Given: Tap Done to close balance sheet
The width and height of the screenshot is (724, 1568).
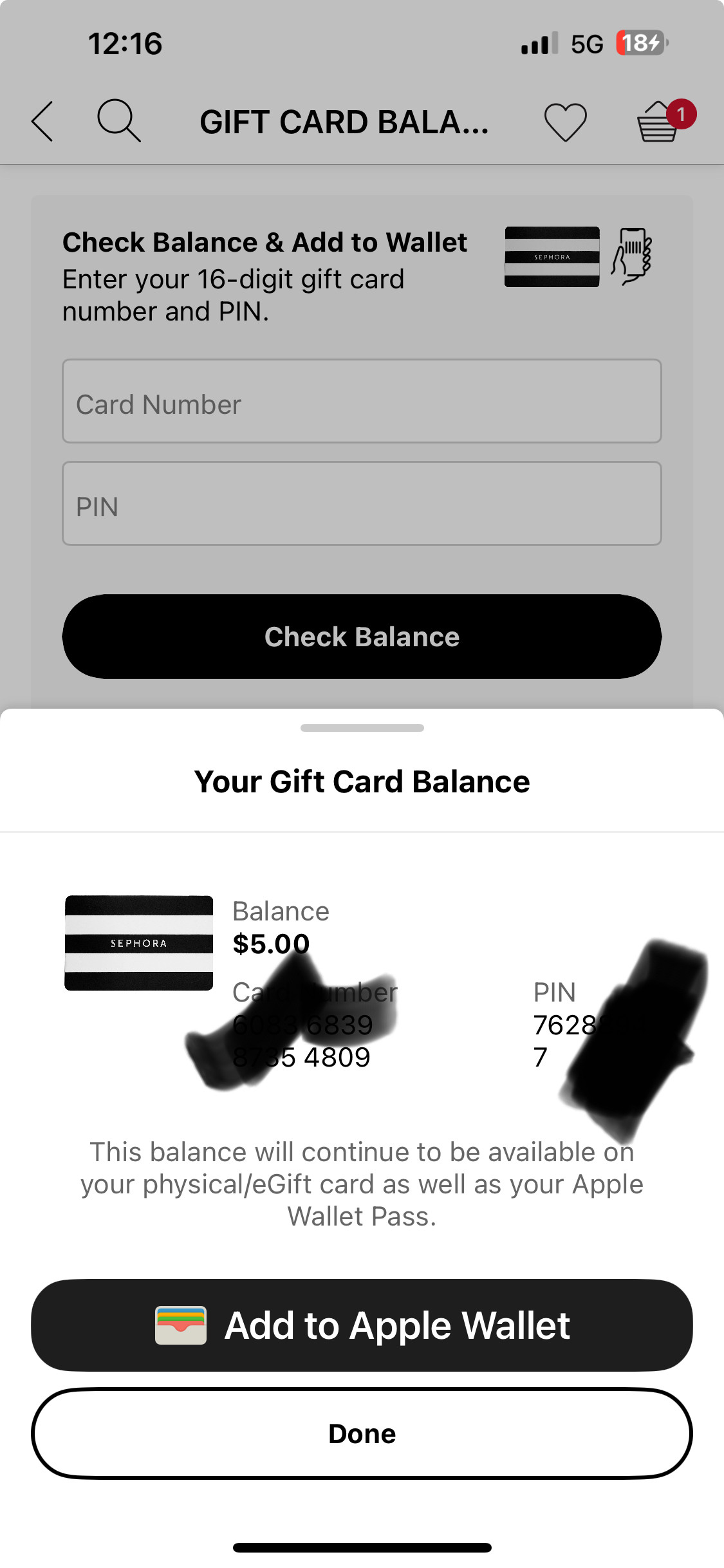Looking at the screenshot, I should pos(362,1433).
